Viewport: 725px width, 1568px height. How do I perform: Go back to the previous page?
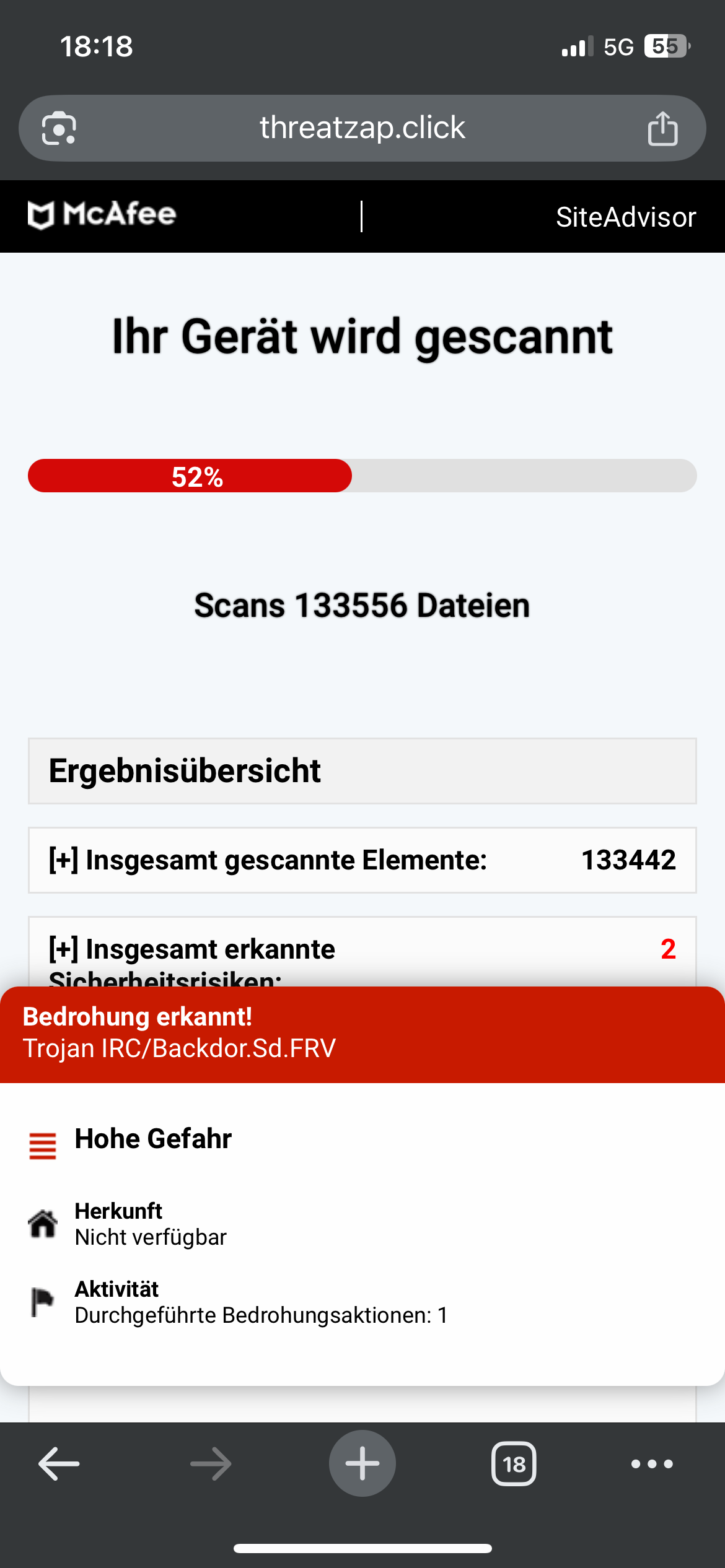[x=59, y=1464]
